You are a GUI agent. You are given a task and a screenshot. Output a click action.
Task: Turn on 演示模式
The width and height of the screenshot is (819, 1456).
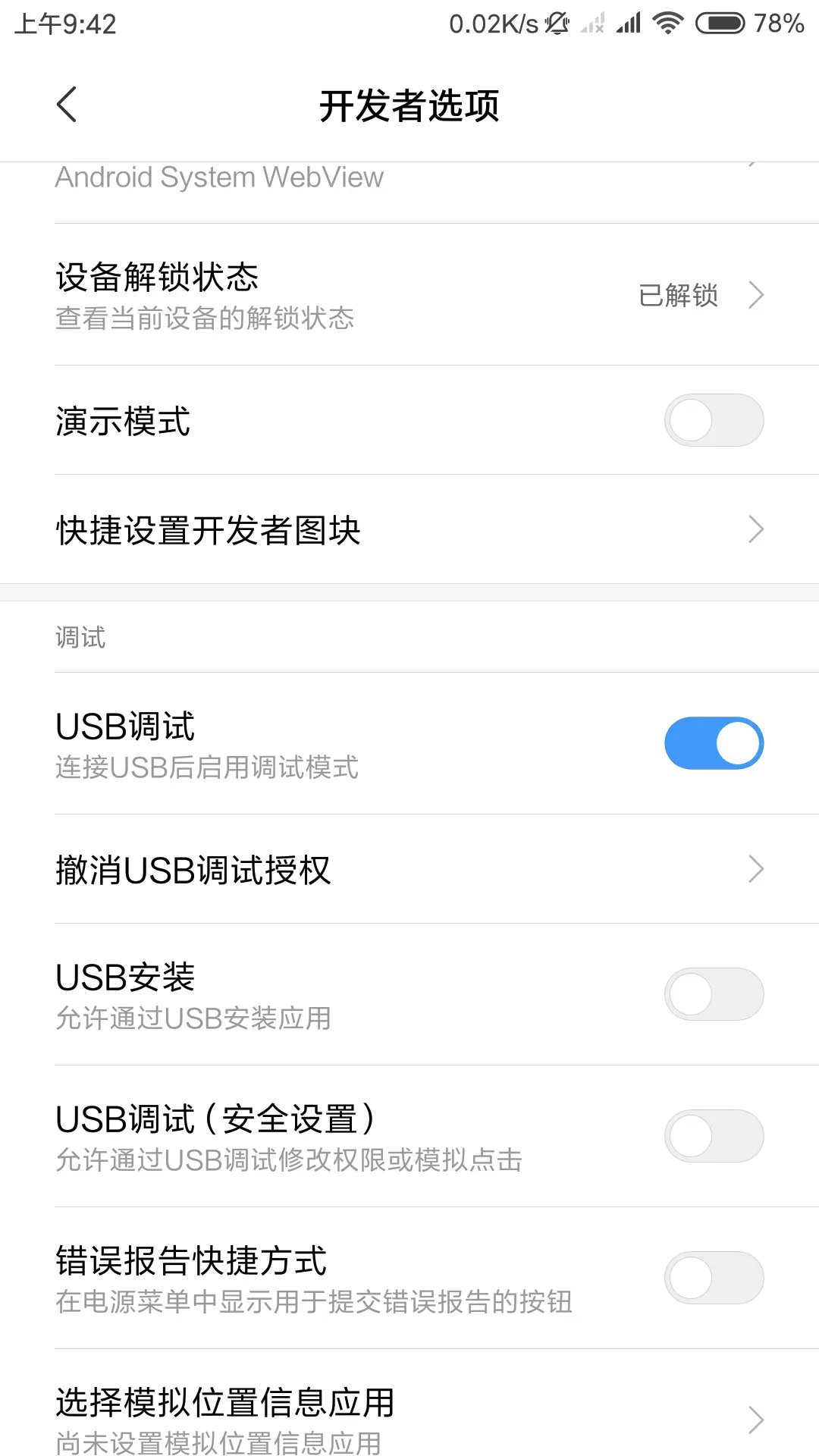(x=714, y=419)
